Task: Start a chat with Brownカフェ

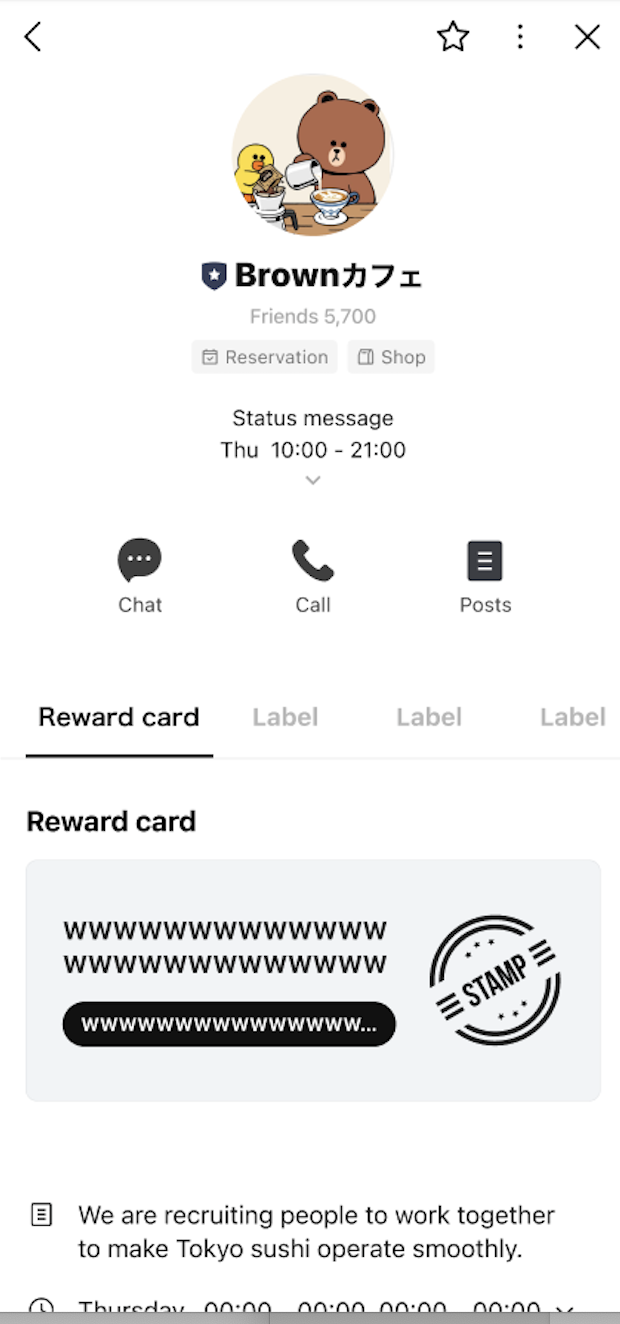Action: pyautogui.click(x=140, y=575)
